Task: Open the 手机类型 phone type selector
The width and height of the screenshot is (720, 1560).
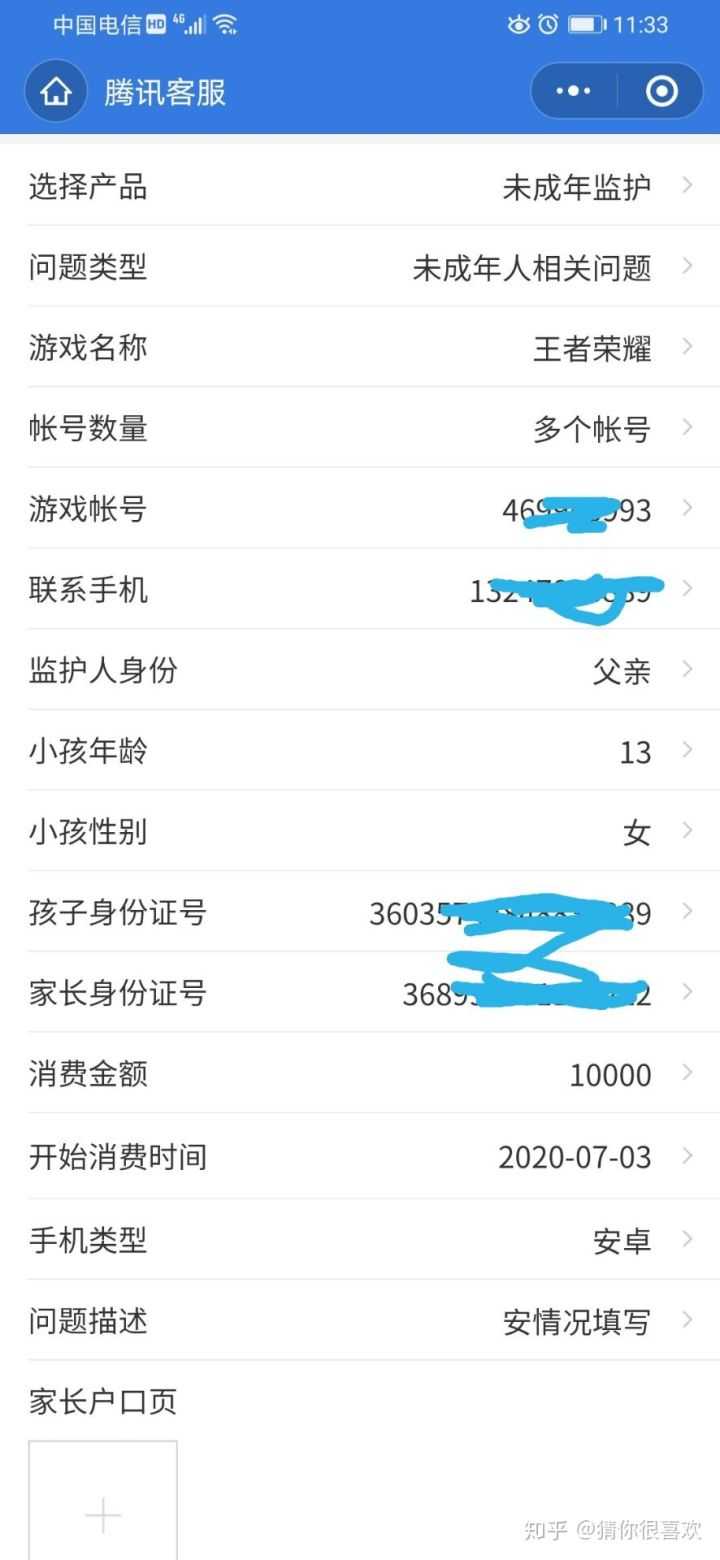Action: [360, 1238]
